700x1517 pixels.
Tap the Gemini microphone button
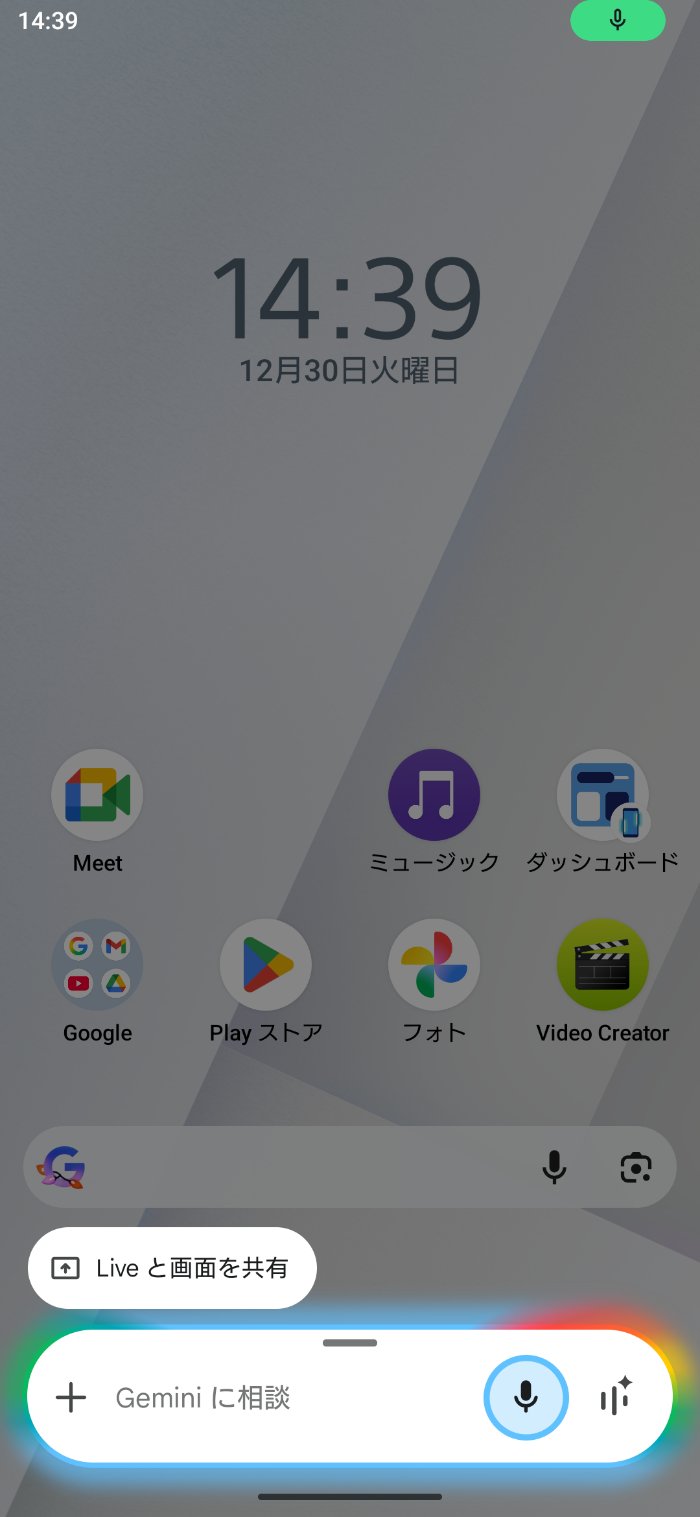[x=526, y=1397]
